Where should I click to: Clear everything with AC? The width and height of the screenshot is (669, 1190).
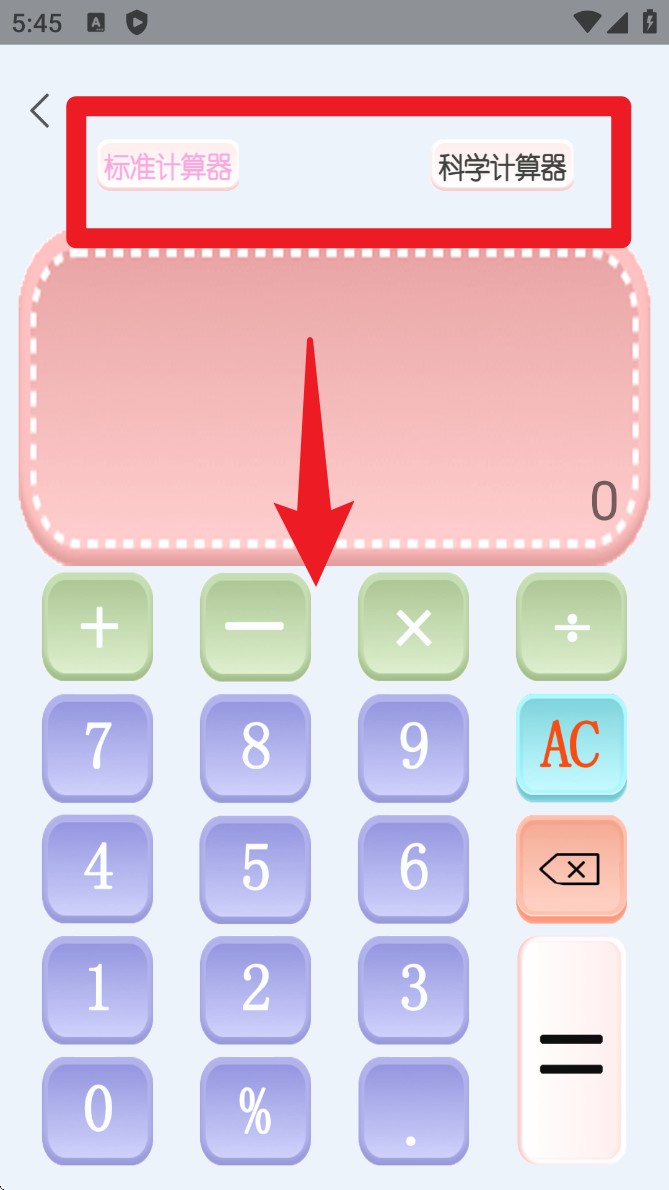pyautogui.click(x=571, y=747)
